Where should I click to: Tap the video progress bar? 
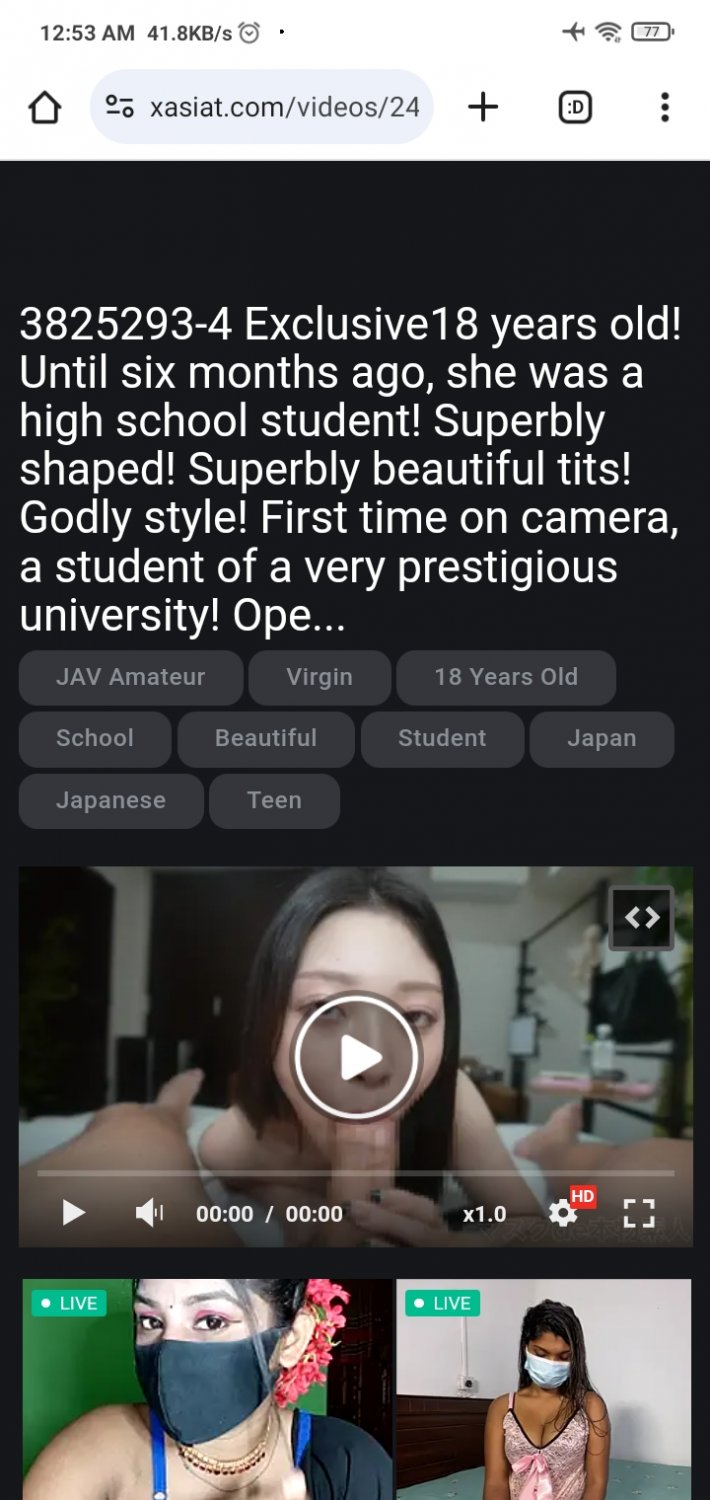pos(355,1173)
